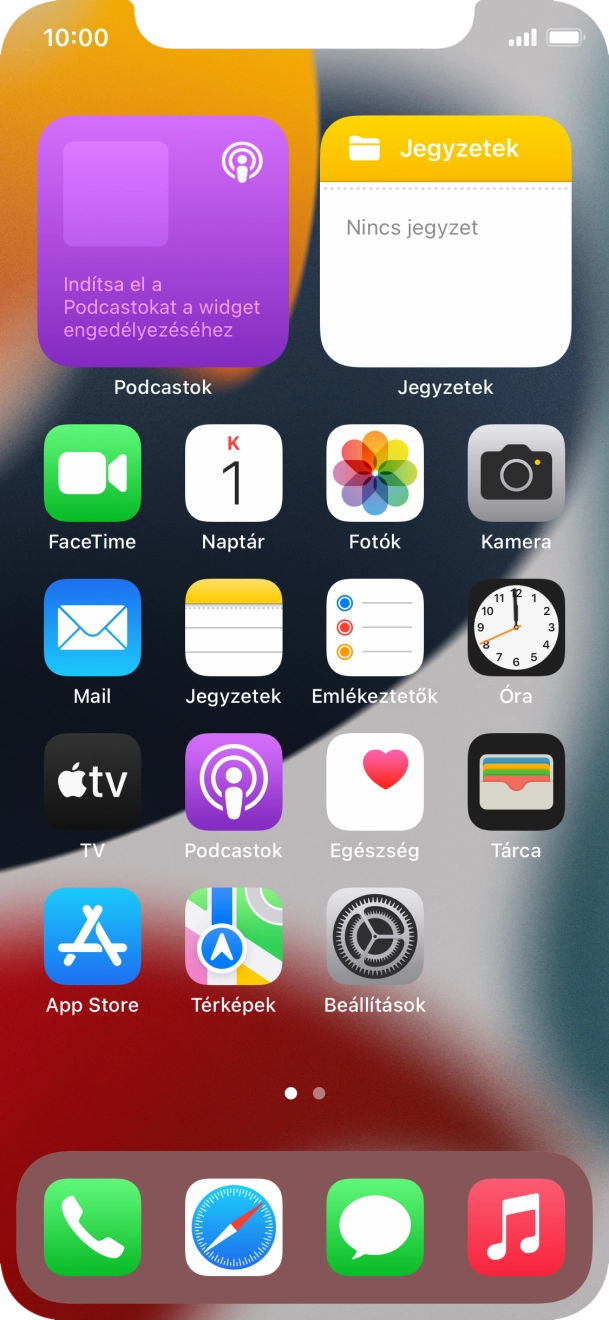Open the Tárca wallet app
The height and width of the screenshot is (1320, 609).
tap(516, 782)
